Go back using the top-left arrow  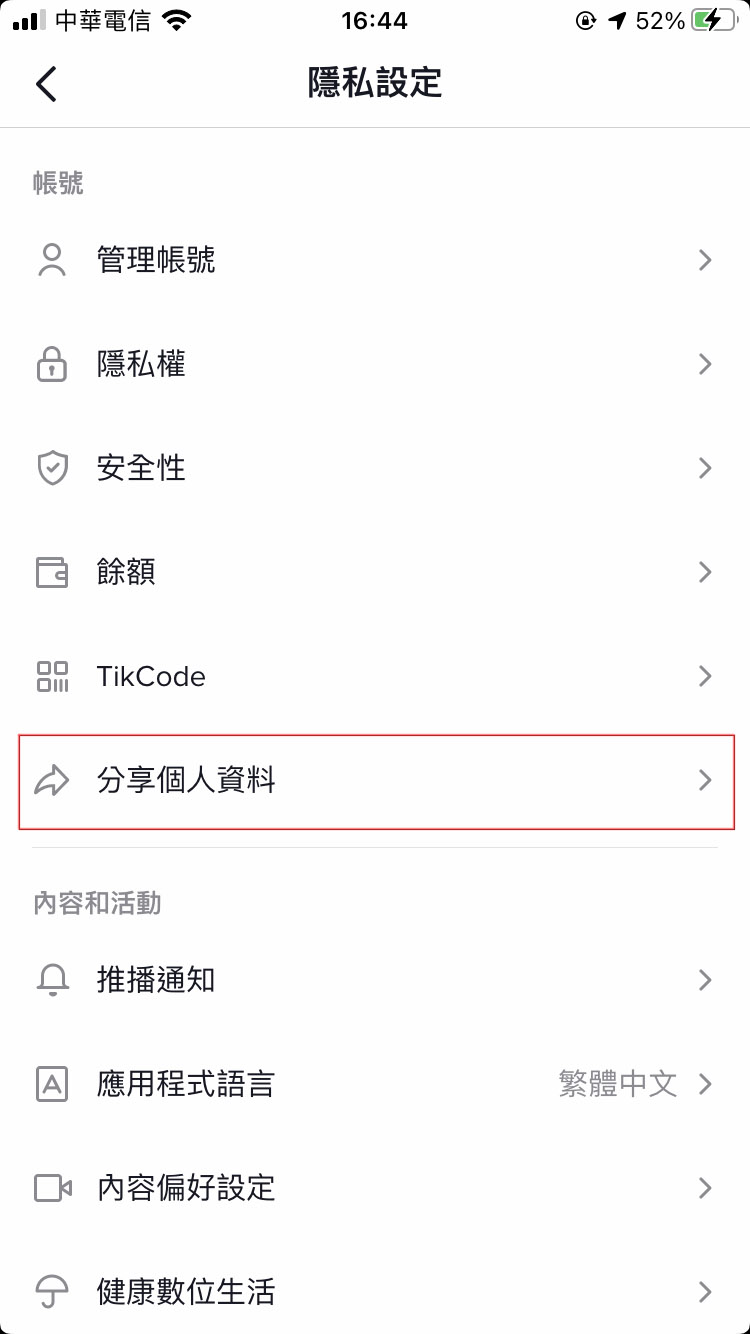(x=46, y=84)
